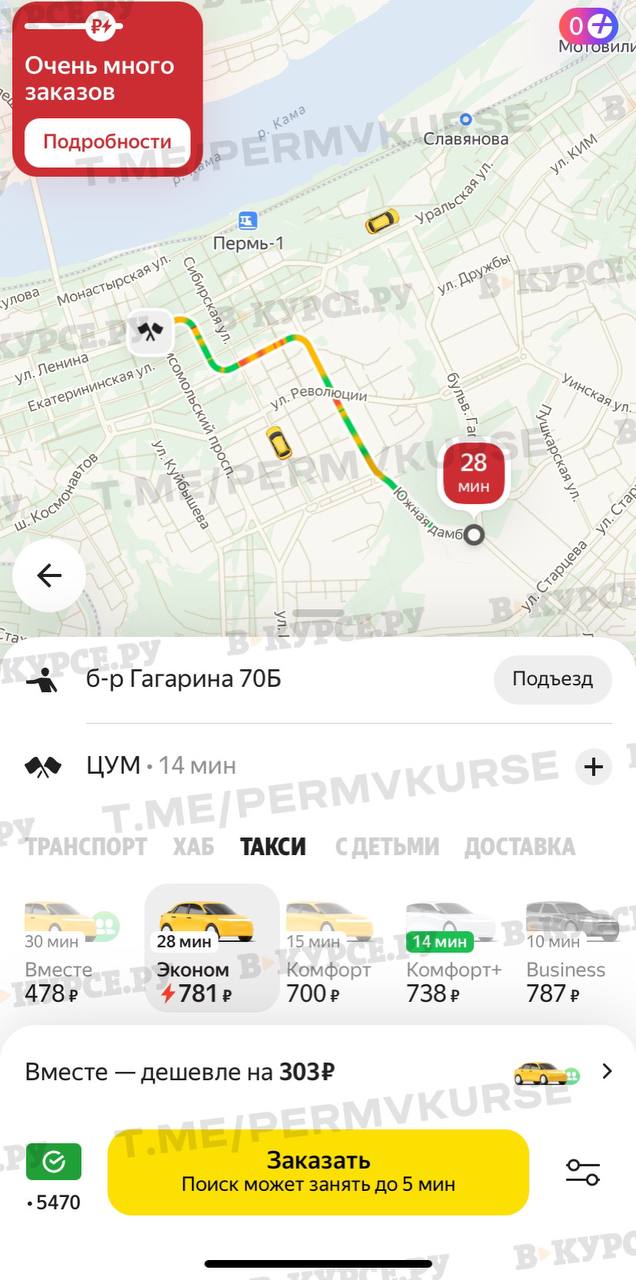The width and height of the screenshot is (636, 1280).
Task: Go back with the arrow button
Action: click(49, 575)
